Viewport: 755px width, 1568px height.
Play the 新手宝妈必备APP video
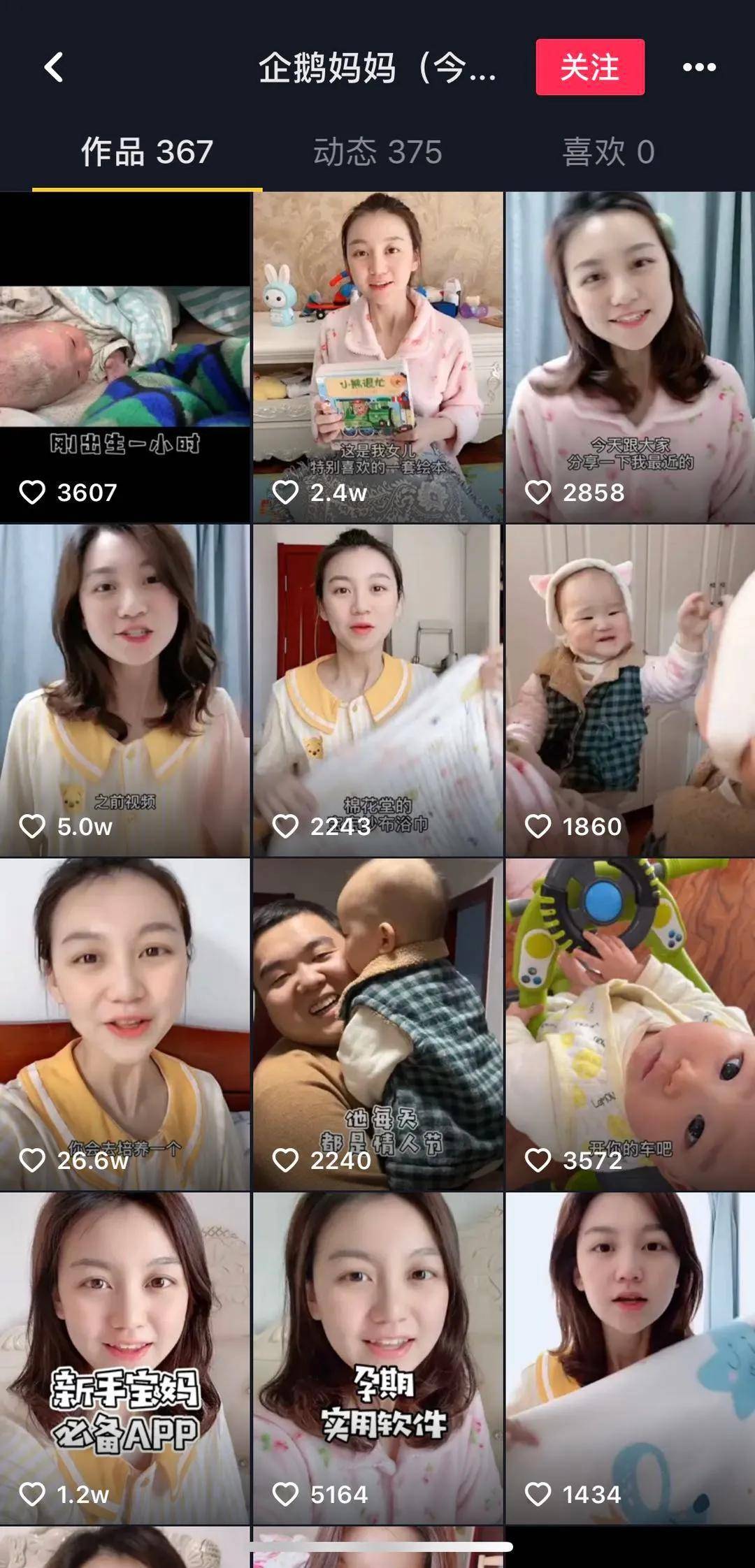tap(125, 1358)
